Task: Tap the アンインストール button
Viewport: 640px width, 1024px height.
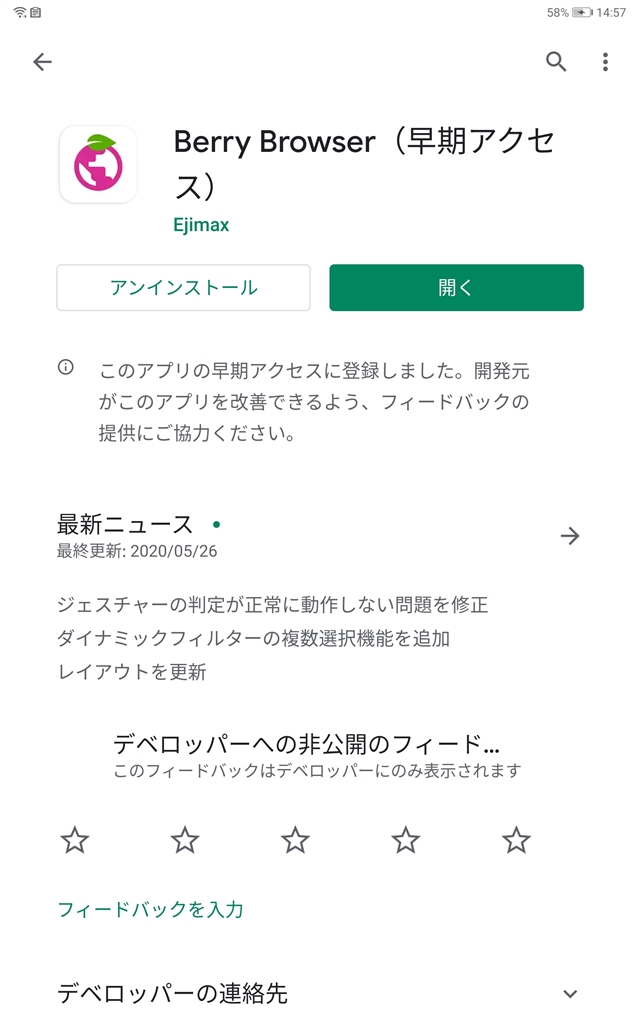Action: click(x=184, y=288)
